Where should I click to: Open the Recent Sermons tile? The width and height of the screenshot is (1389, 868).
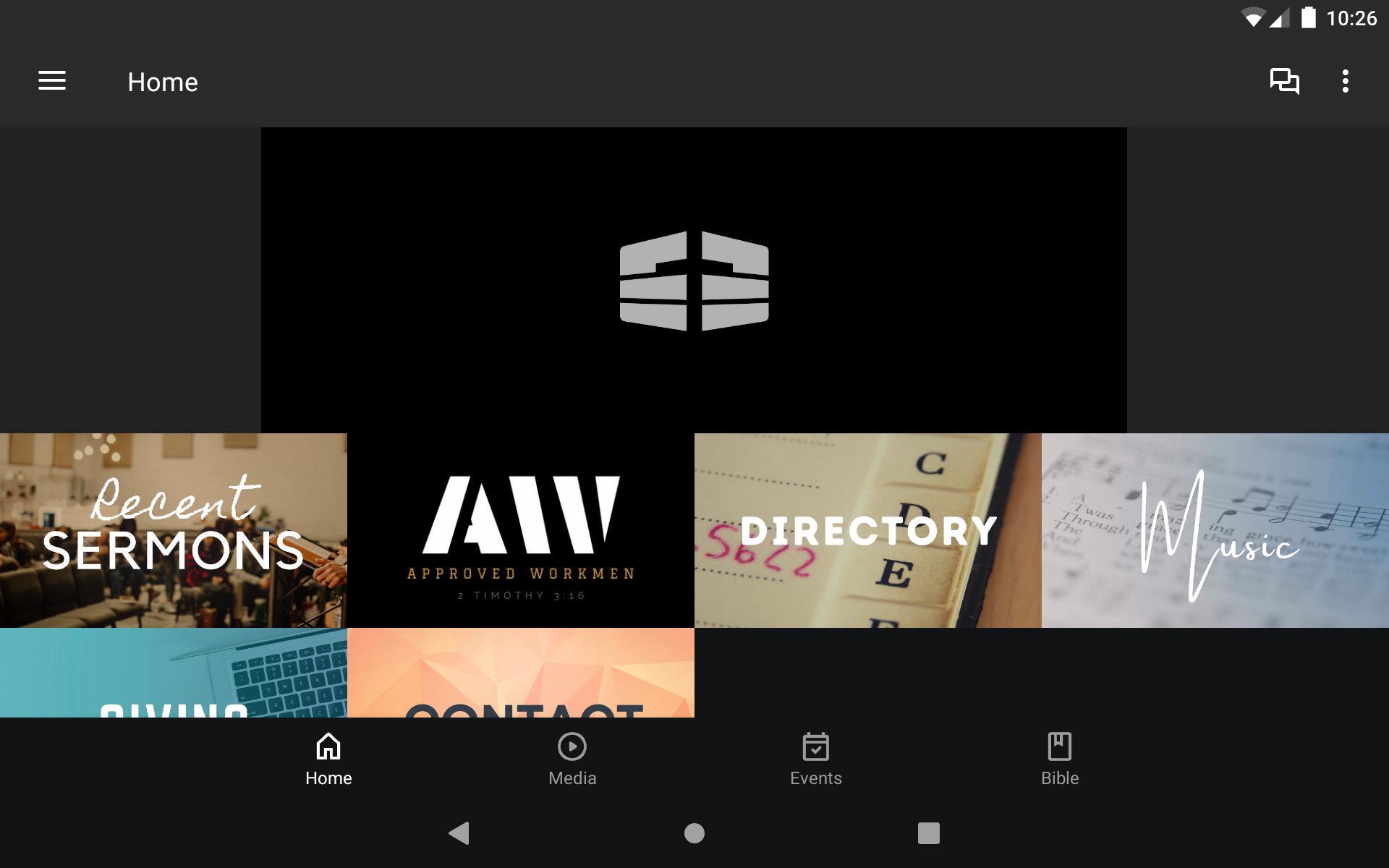tap(174, 530)
